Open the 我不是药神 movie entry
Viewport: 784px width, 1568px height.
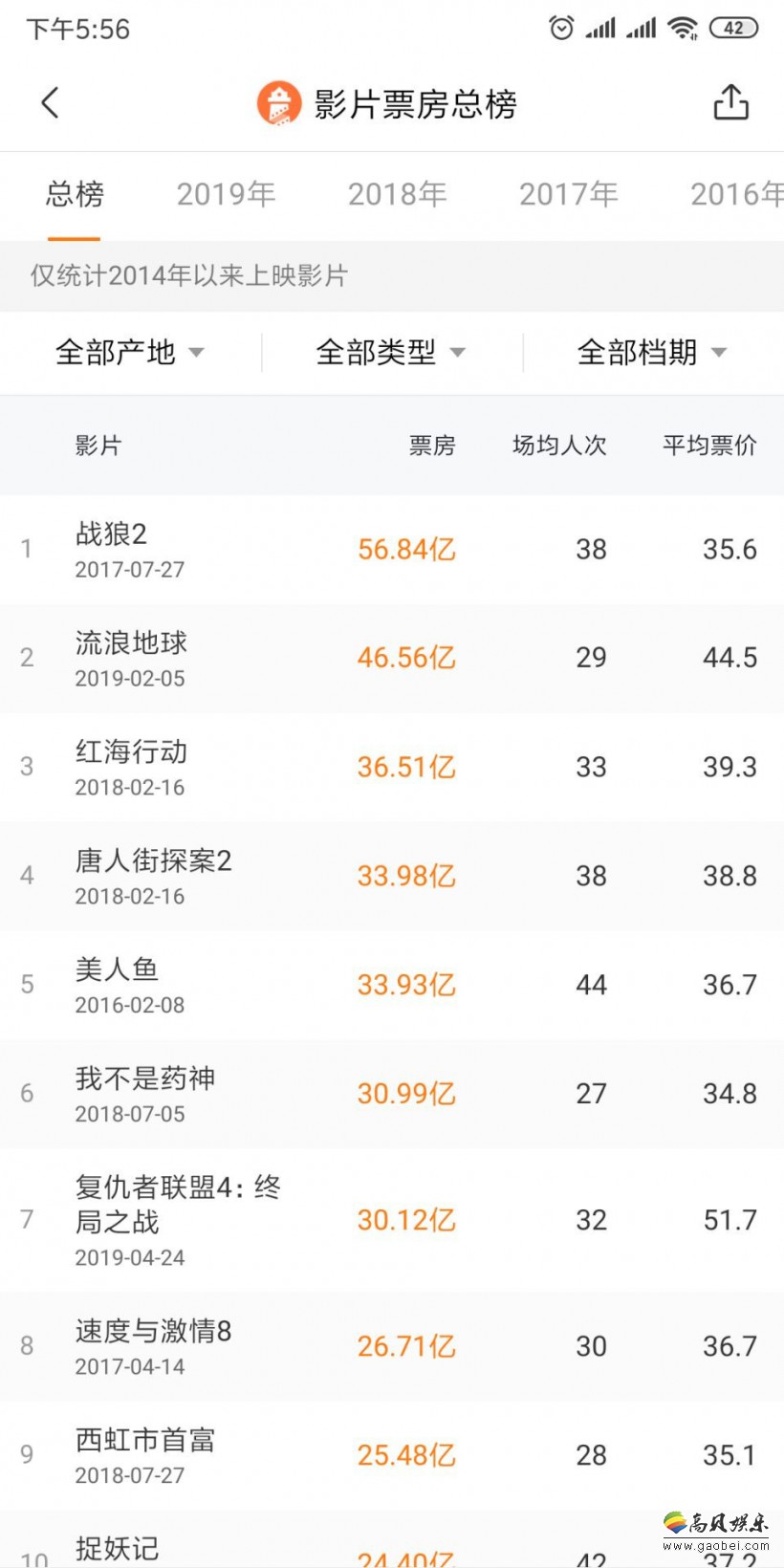point(392,1094)
